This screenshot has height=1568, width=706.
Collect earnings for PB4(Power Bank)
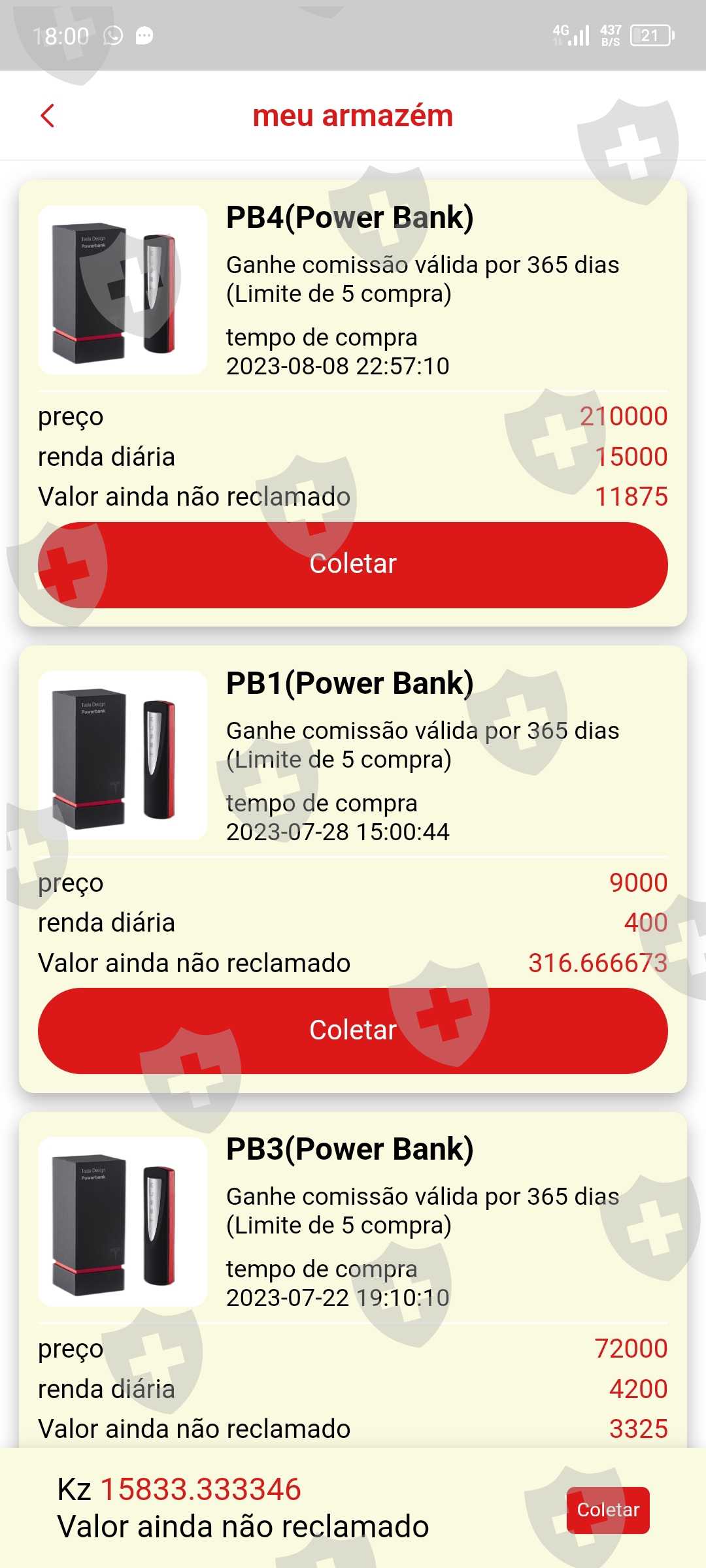pos(353,564)
